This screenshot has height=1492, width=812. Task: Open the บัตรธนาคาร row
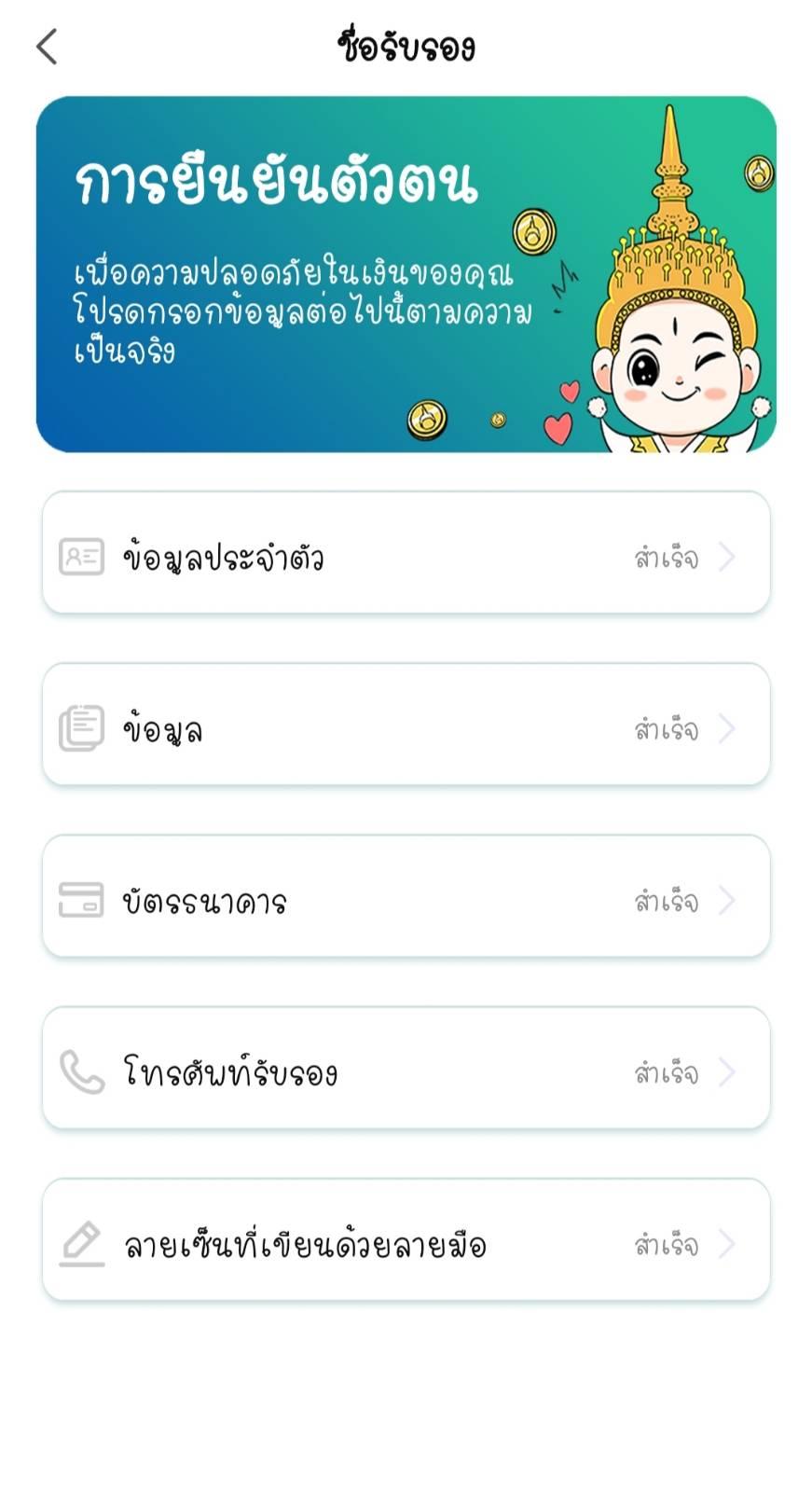[x=406, y=896]
